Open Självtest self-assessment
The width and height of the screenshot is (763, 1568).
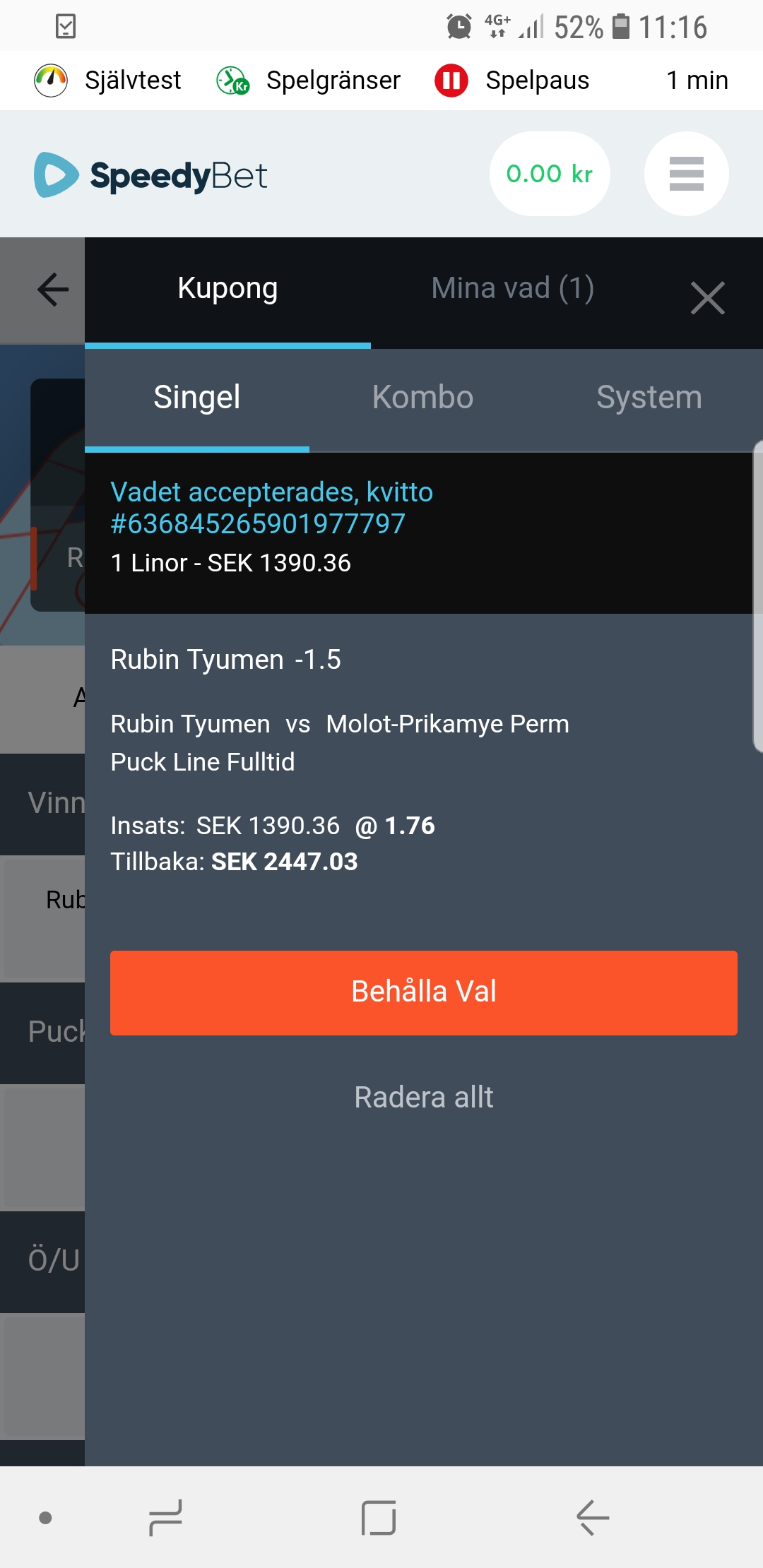click(x=108, y=81)
